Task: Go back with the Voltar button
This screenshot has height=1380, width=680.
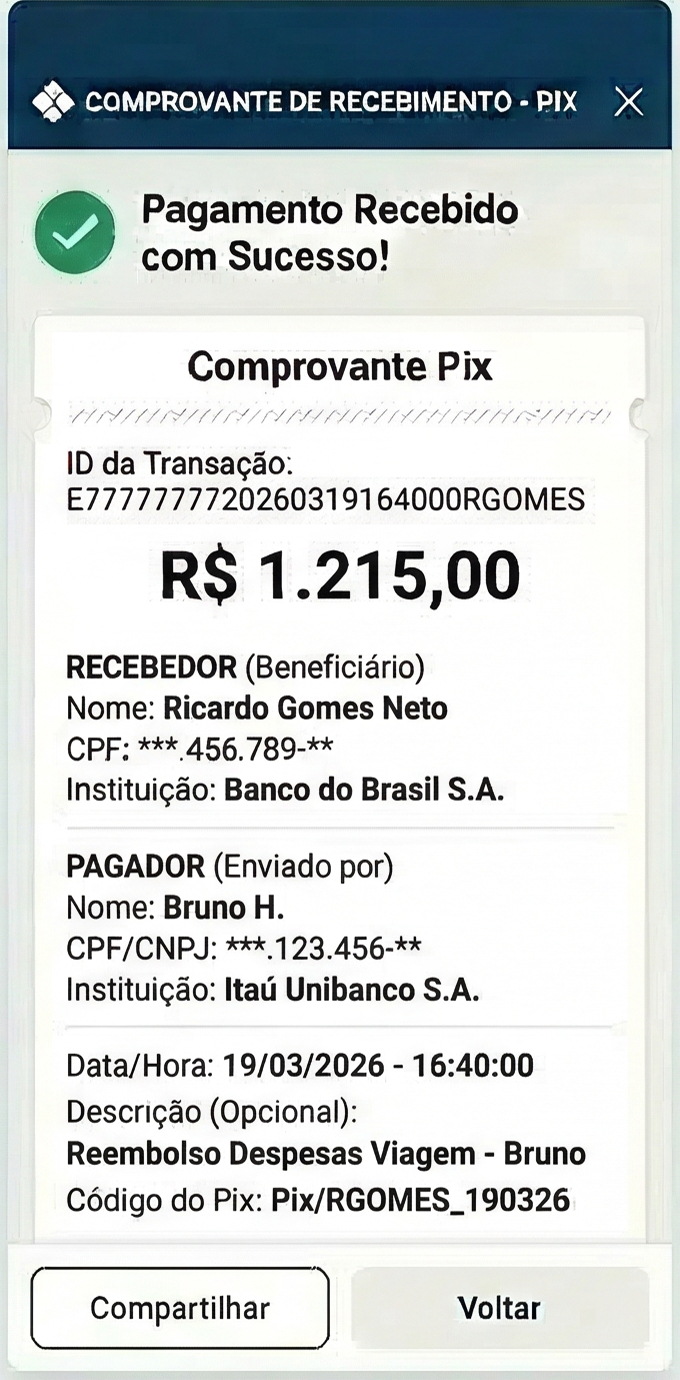Action: [499, 1308]
